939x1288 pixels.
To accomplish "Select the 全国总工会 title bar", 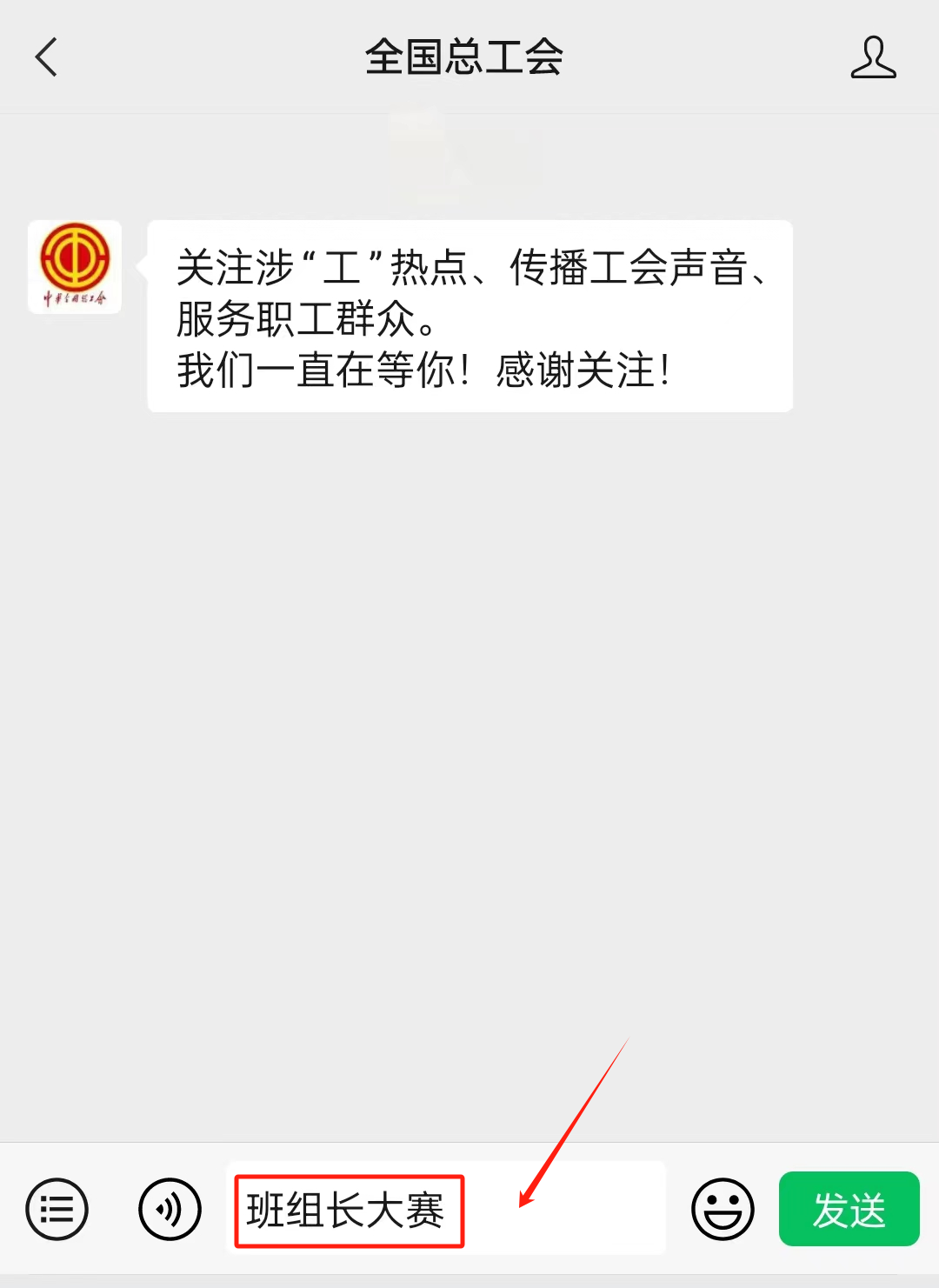I will coord(465,57).
